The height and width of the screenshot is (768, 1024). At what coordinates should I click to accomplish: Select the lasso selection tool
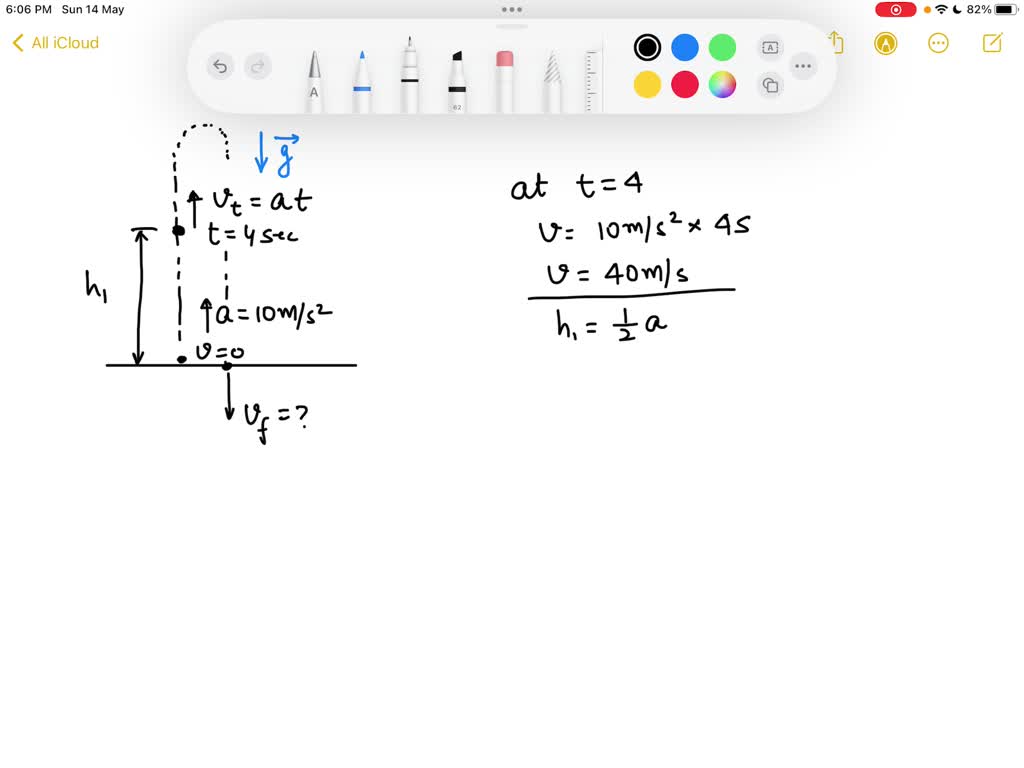552,82
